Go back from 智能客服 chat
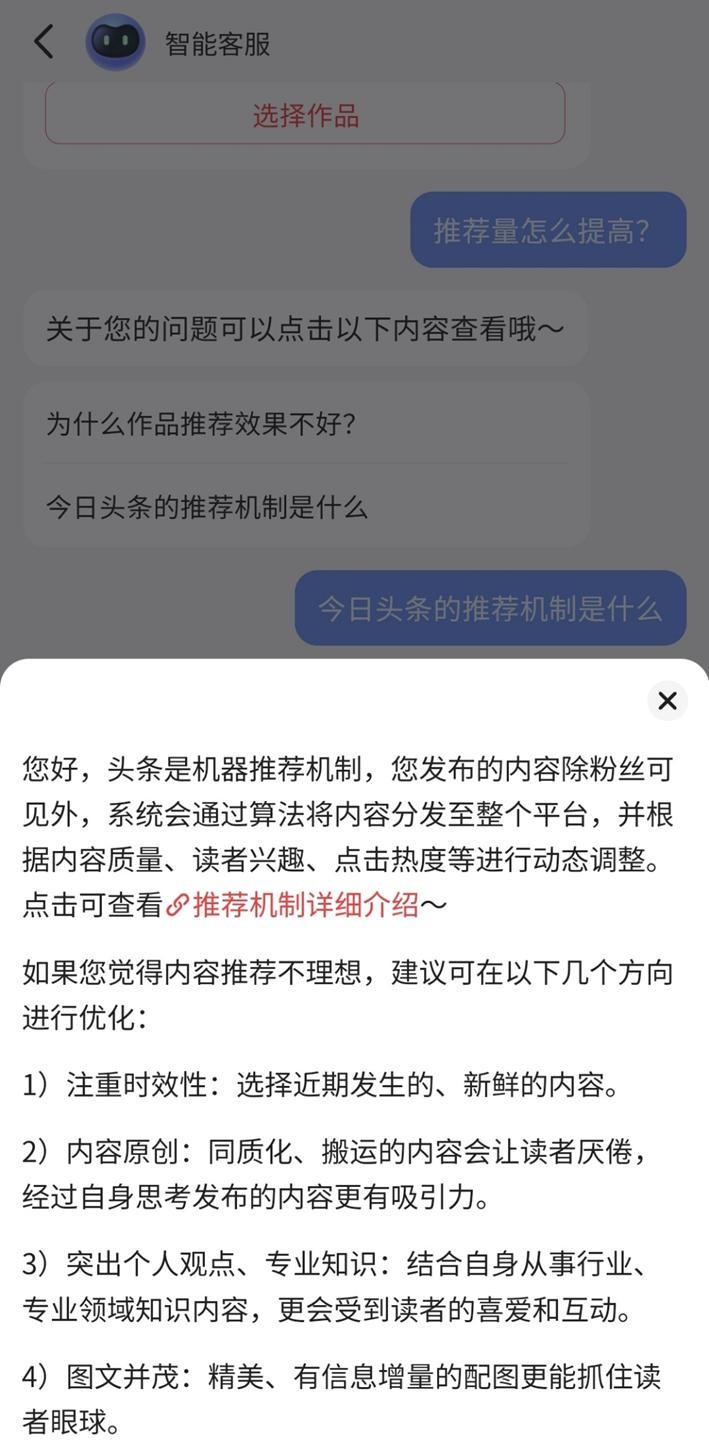 [43, 42]
